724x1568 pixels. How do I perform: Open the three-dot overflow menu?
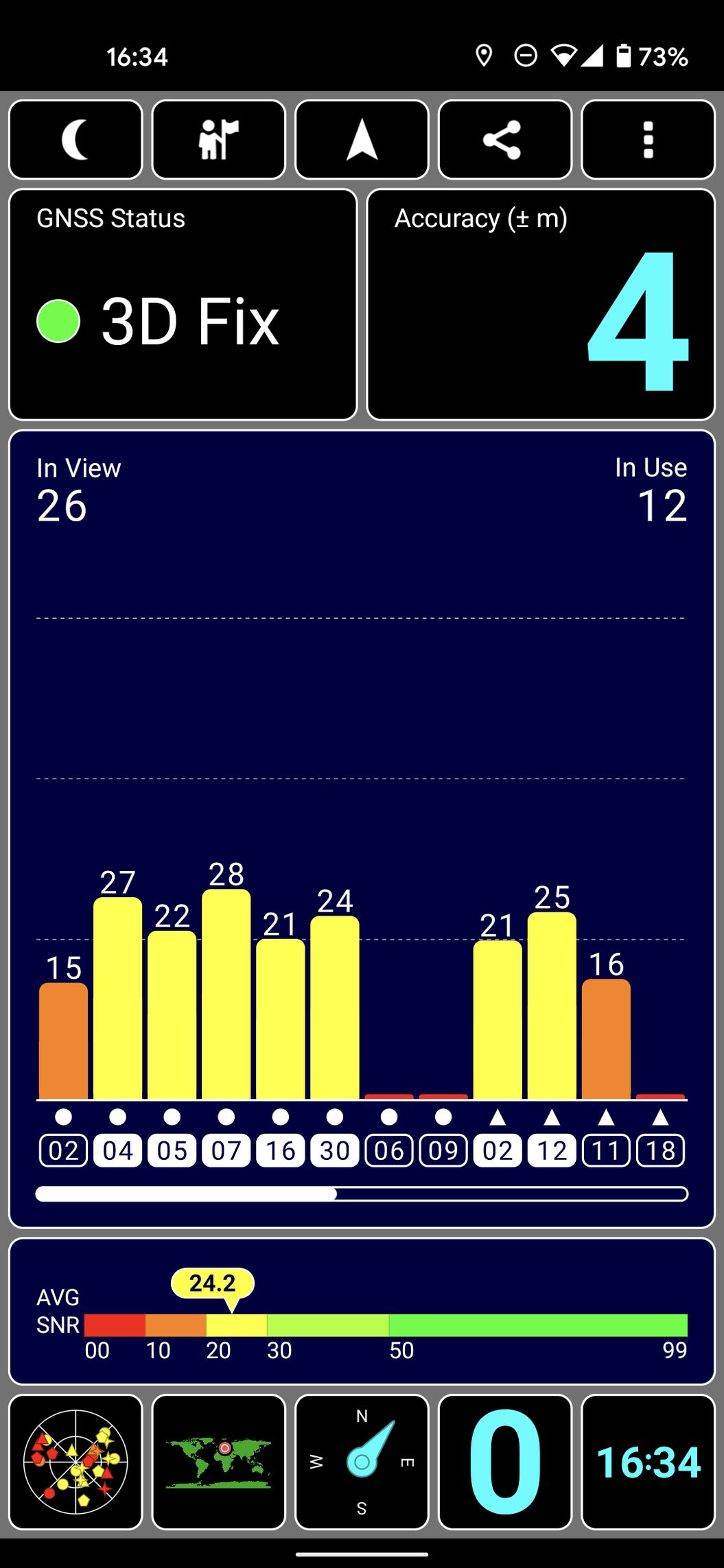pos(648,140)
